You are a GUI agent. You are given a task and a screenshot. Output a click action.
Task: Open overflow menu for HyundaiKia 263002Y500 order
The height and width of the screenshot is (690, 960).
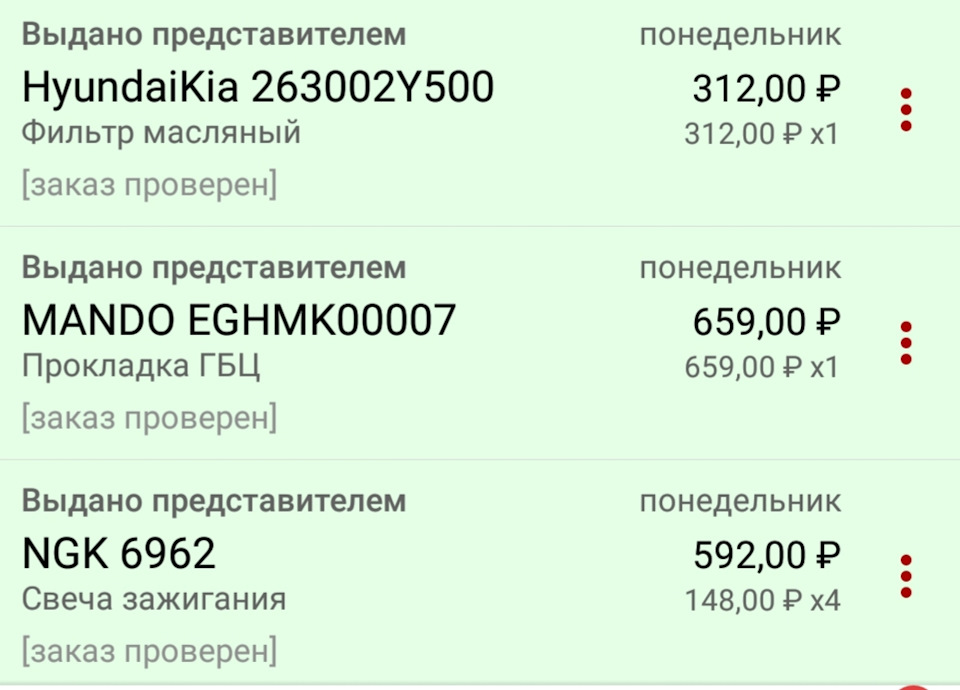(x=906, y=110)
